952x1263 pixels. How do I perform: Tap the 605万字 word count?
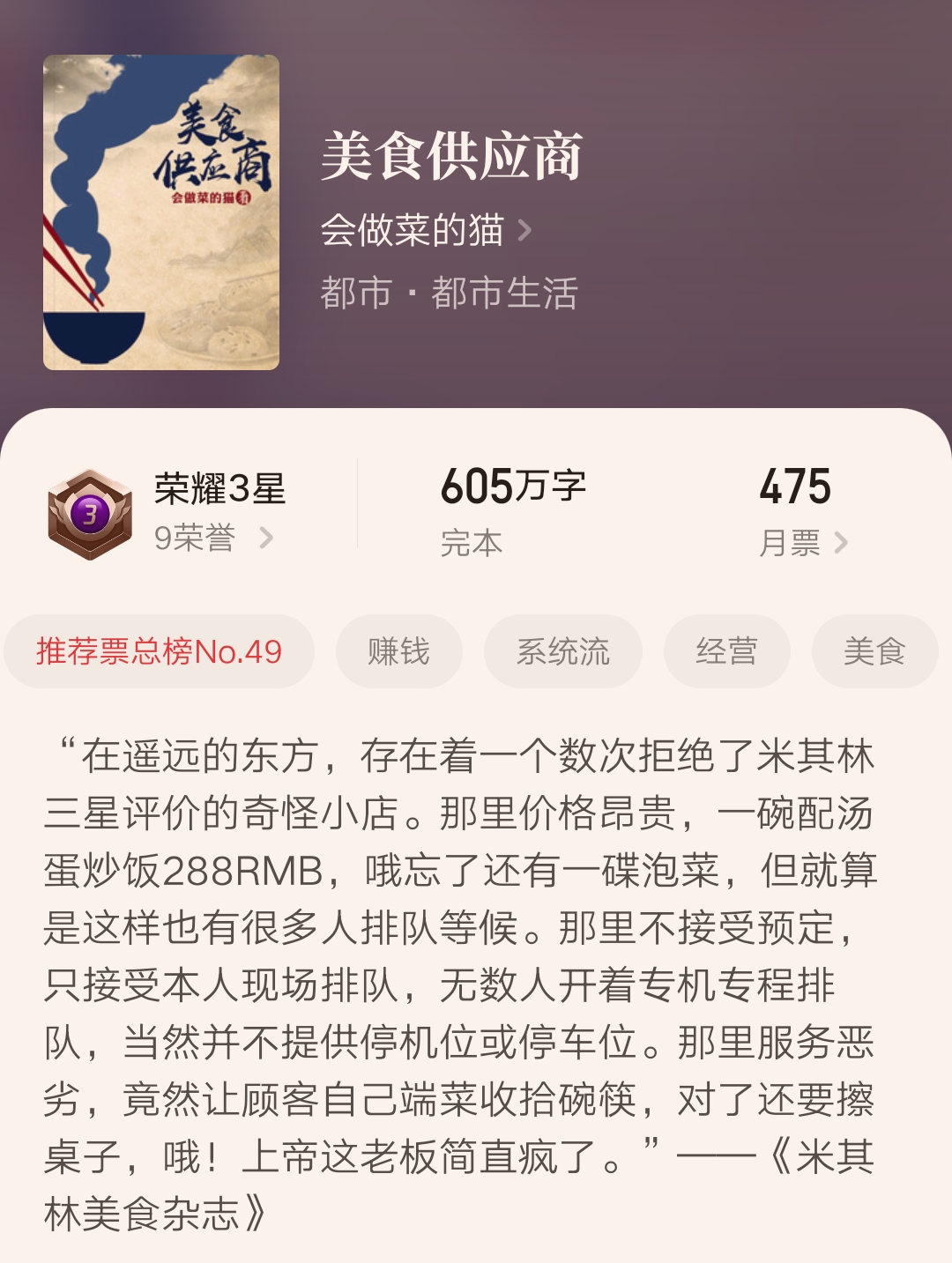click(516, 487)
